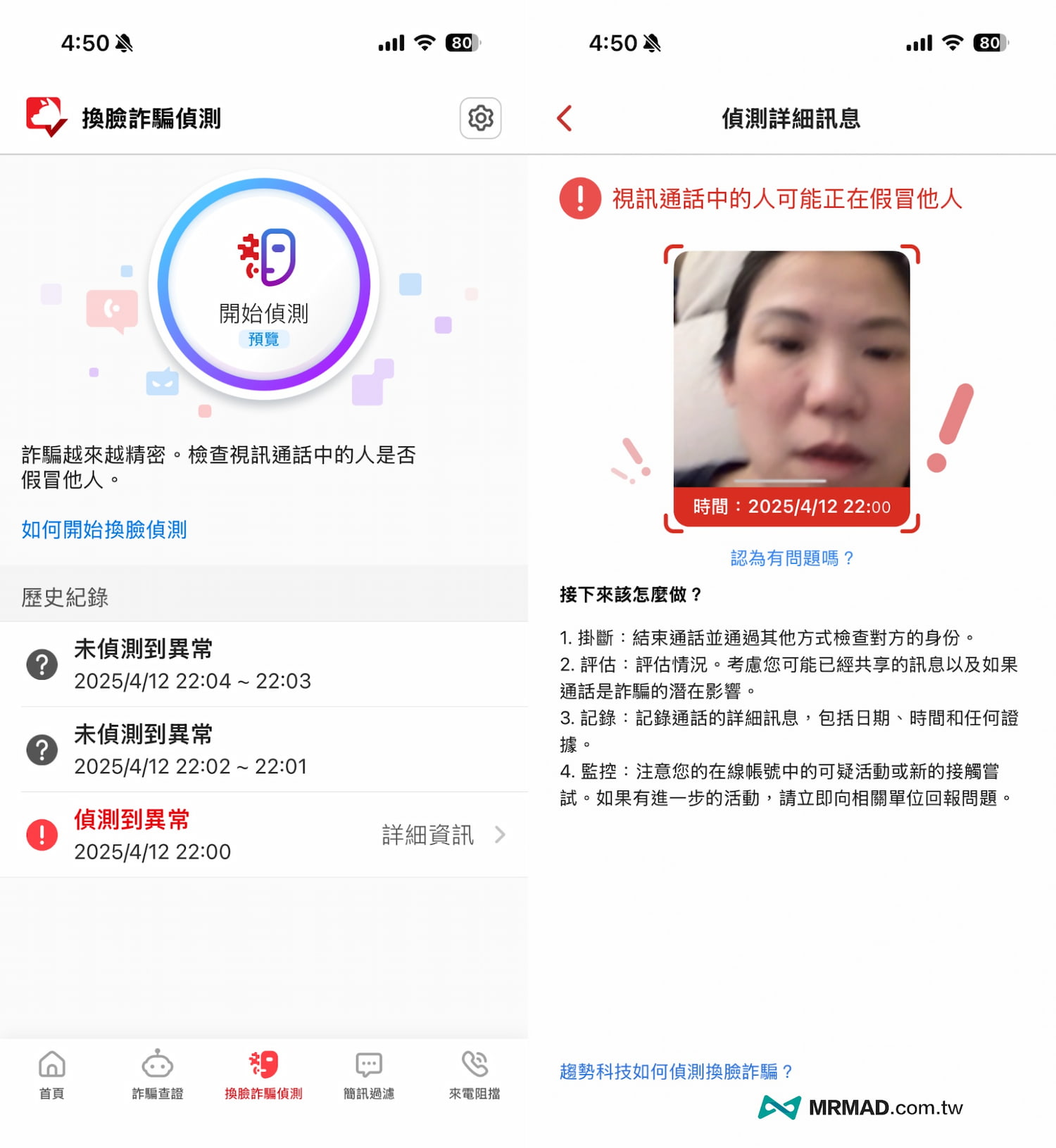Select the 詐騙查證 robot icon
Viewport: 1056px width, 1148px height.
point(156,1073)
